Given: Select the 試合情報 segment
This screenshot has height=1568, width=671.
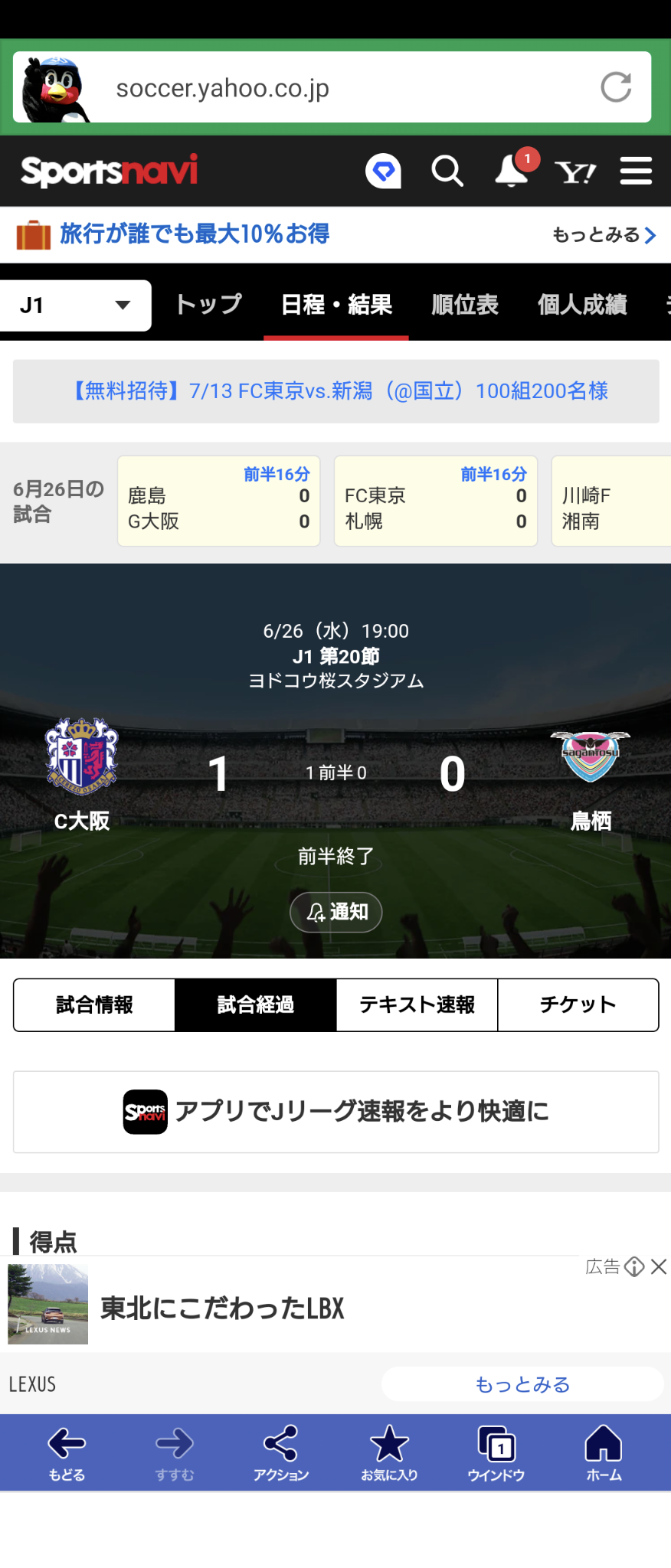Looking at the screenshot, I should 94,1004.
